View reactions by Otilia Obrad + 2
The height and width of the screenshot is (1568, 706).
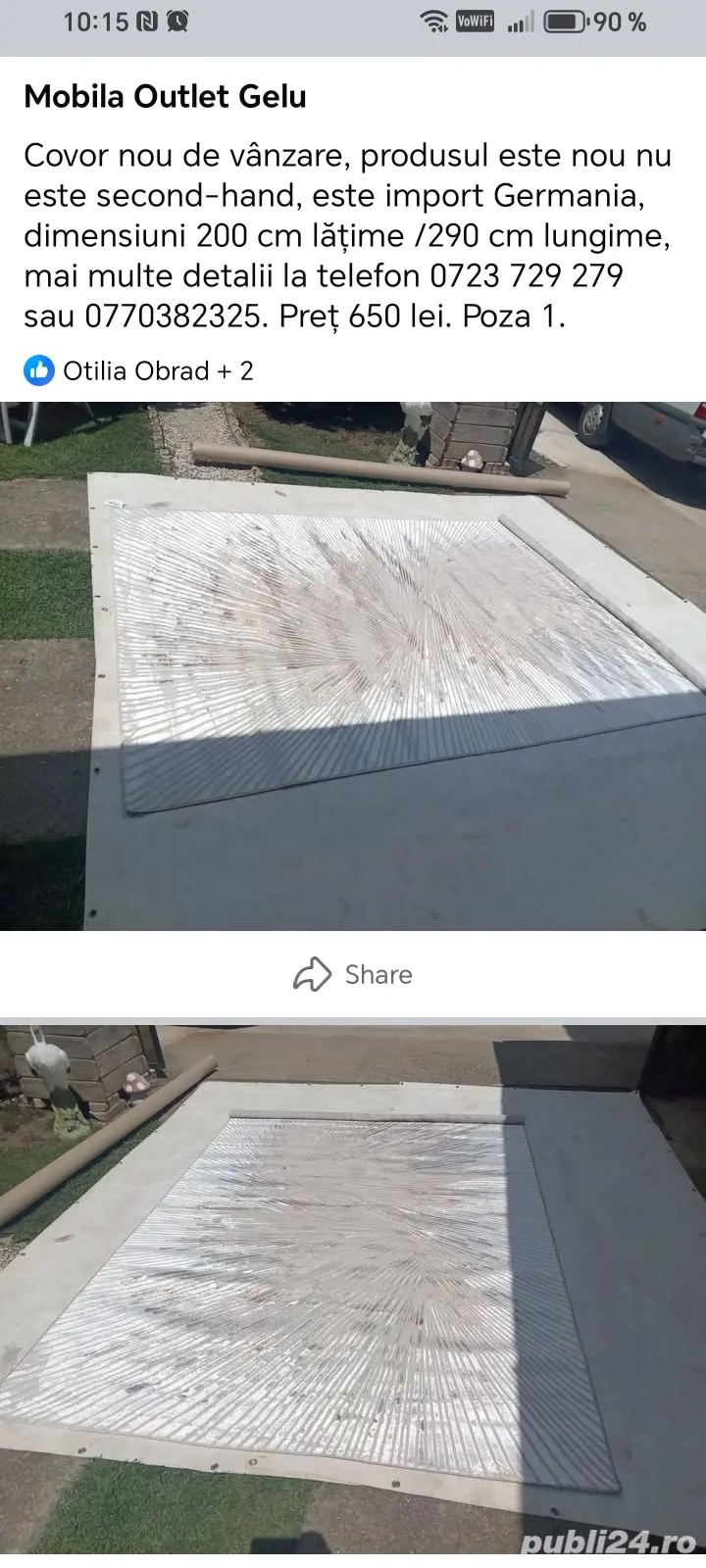tap(139, 370)
